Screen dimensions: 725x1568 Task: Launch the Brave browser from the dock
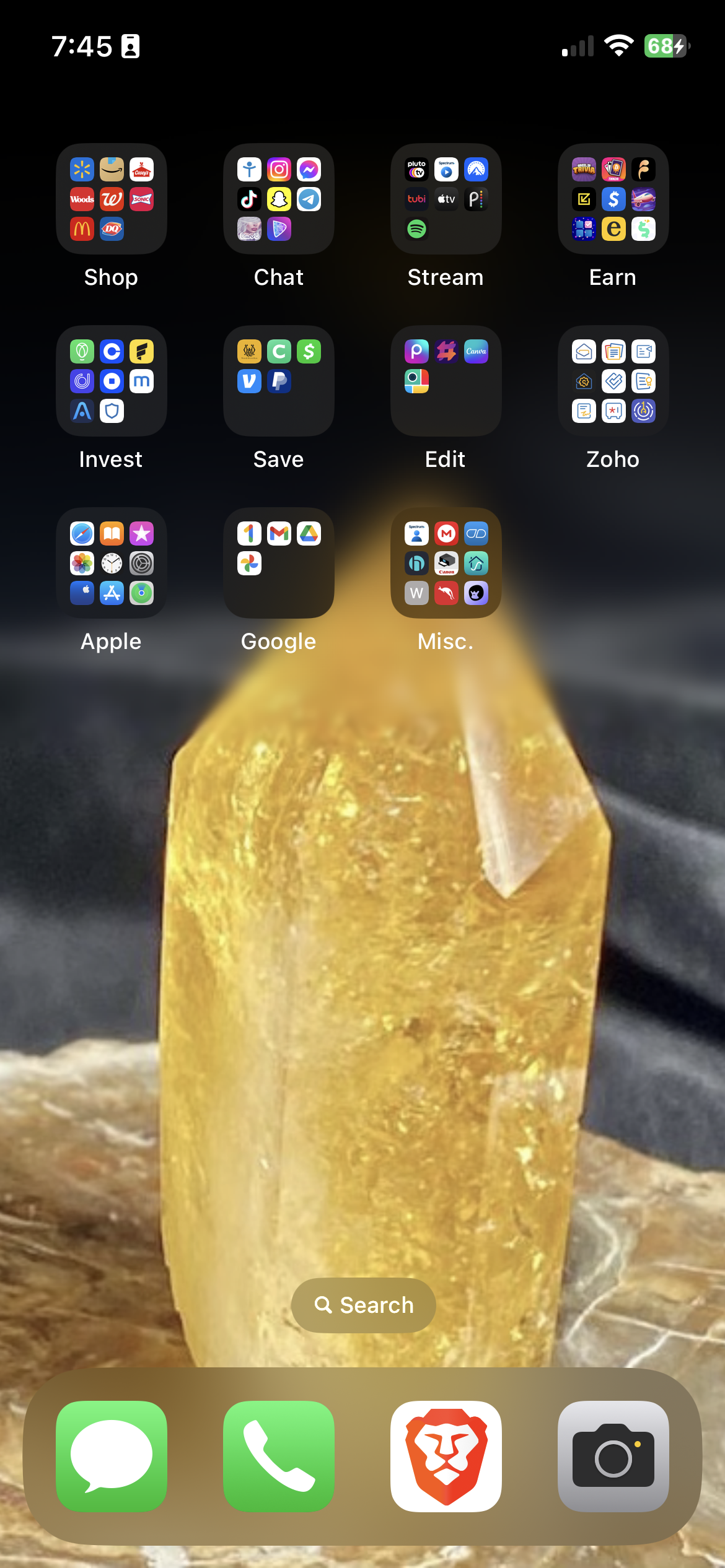point(446,1456)
